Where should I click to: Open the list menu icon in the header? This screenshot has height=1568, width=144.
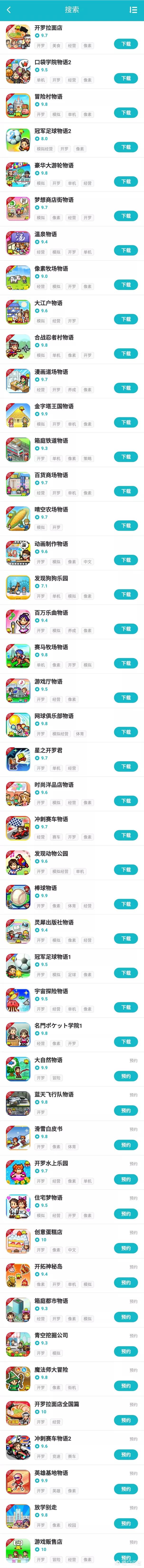coord(133,10)
